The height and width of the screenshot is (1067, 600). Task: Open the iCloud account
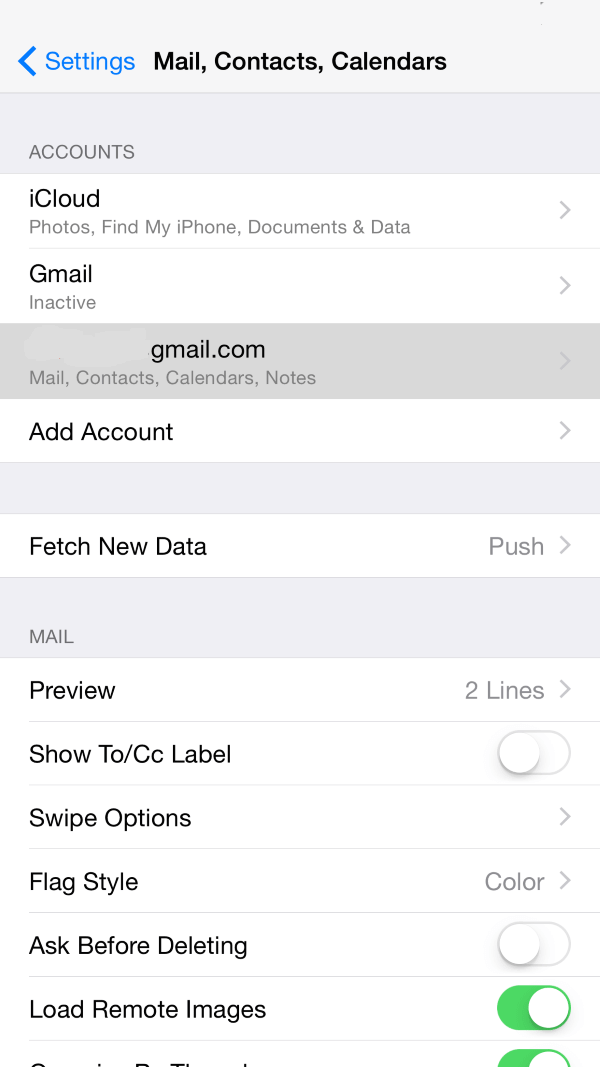coord(300,211)
